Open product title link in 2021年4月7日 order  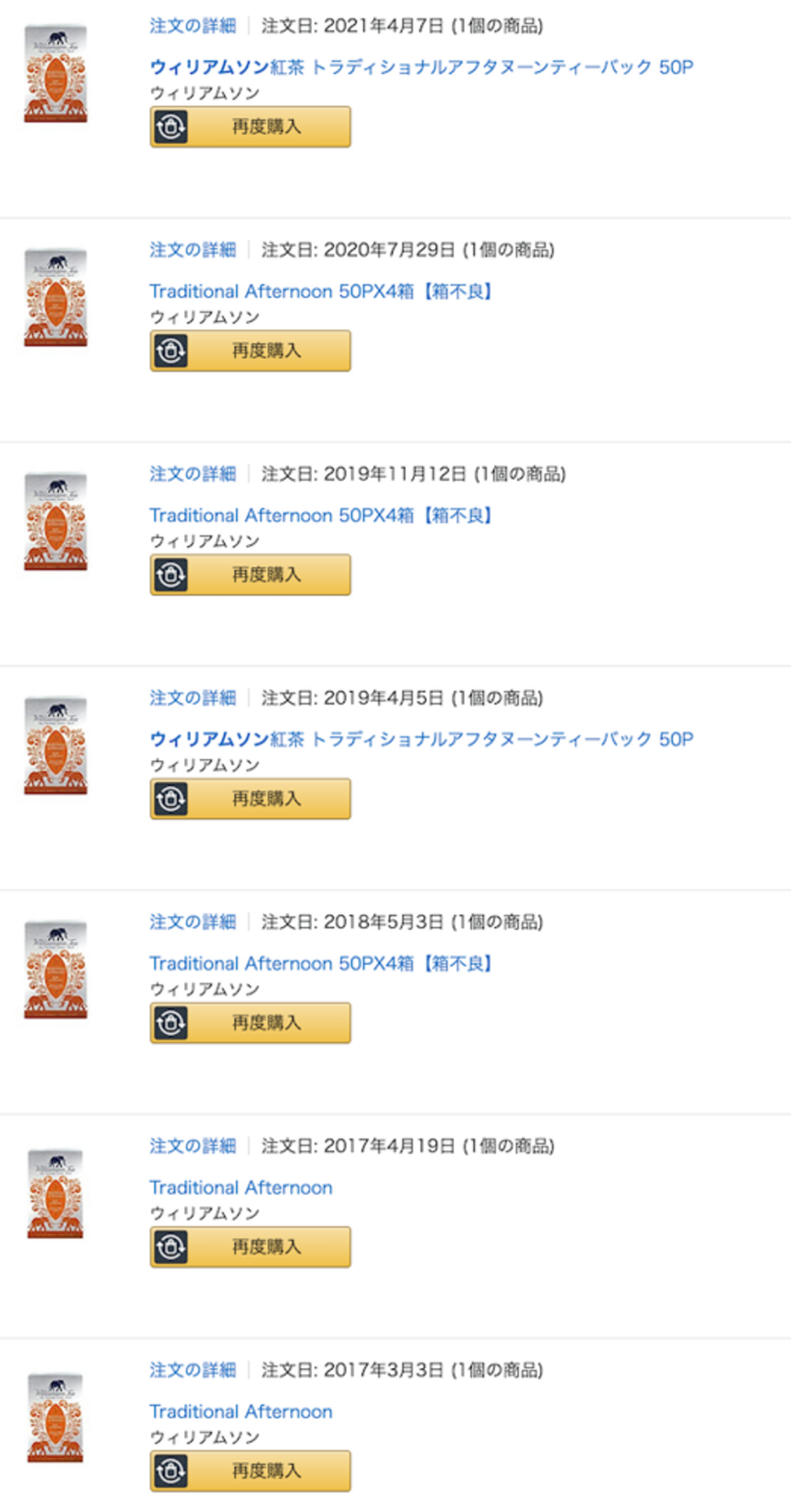coord(421,67)
